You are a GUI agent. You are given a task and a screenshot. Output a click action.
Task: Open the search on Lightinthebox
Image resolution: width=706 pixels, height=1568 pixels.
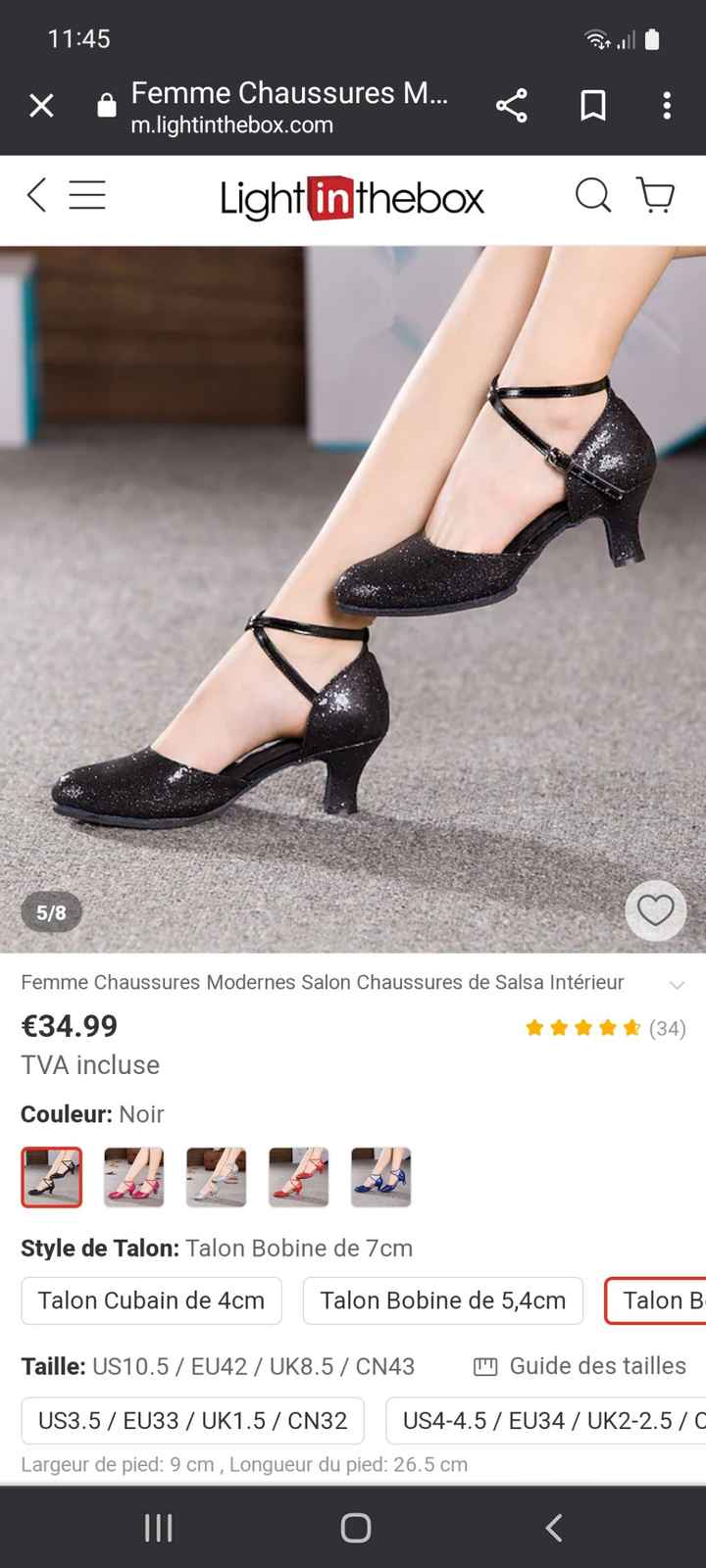pyautogui.click(x=592, y=196)
